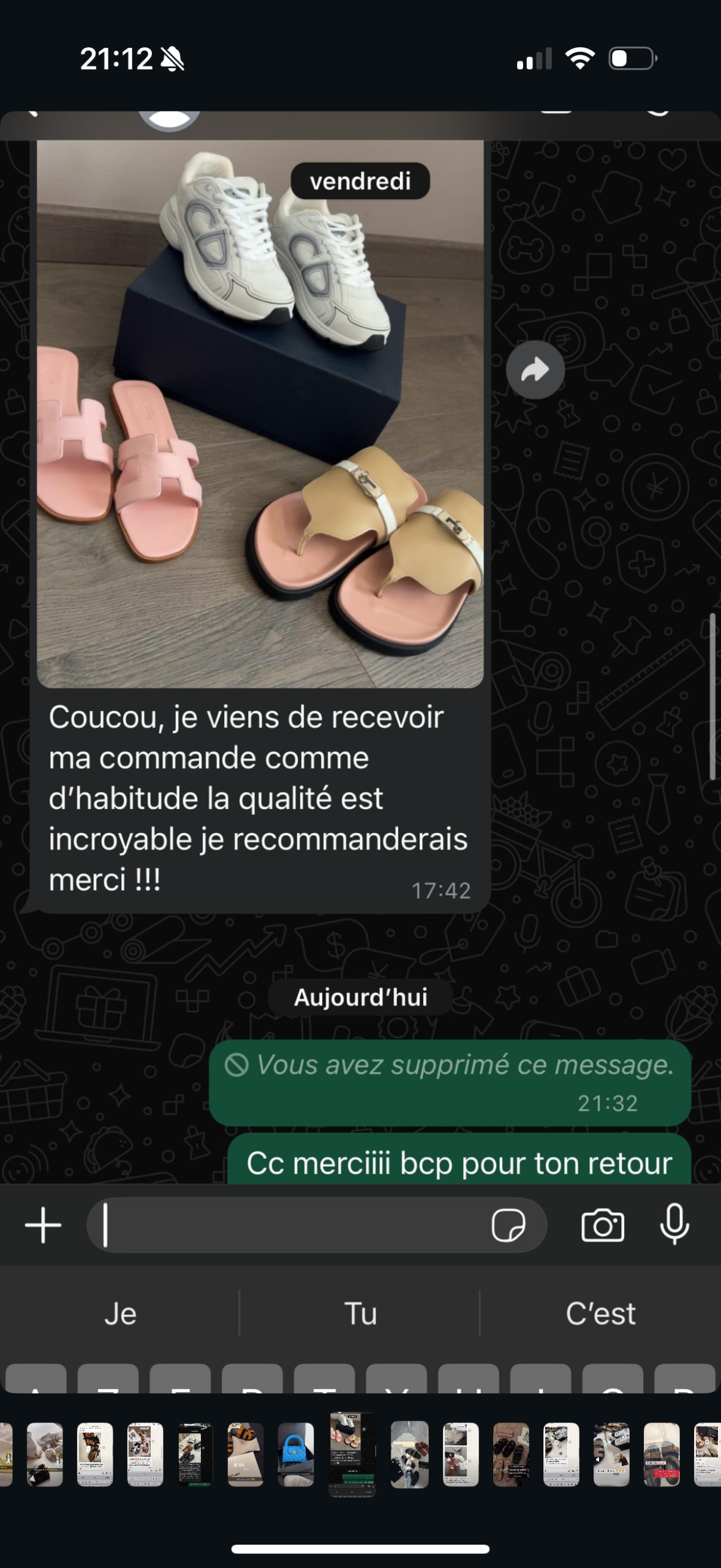The height and width of the screenshot is (1568, 721).
Task: Select the orange sandals on dust bag thumbnail
Action: 246,1454
